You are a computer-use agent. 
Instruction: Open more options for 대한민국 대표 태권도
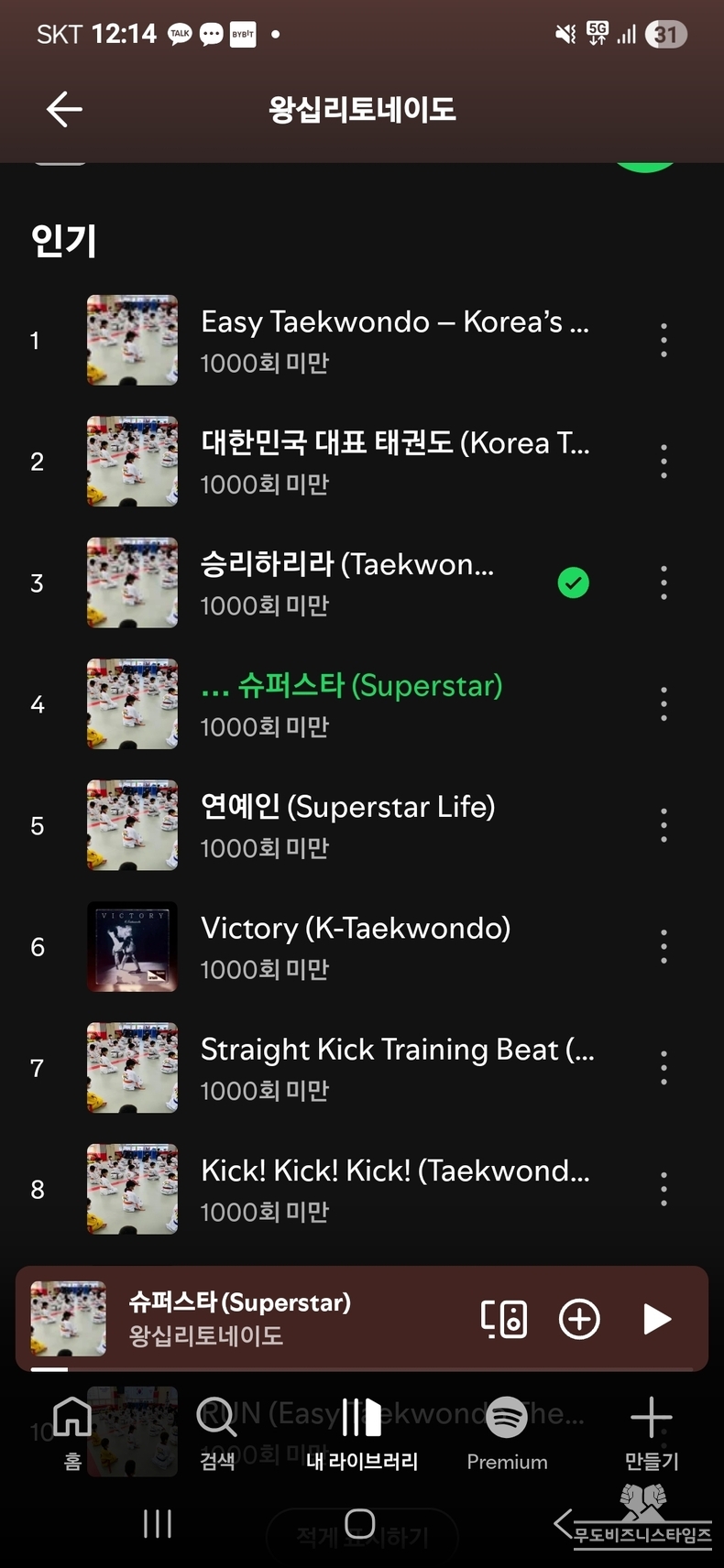tap(664, 462)
